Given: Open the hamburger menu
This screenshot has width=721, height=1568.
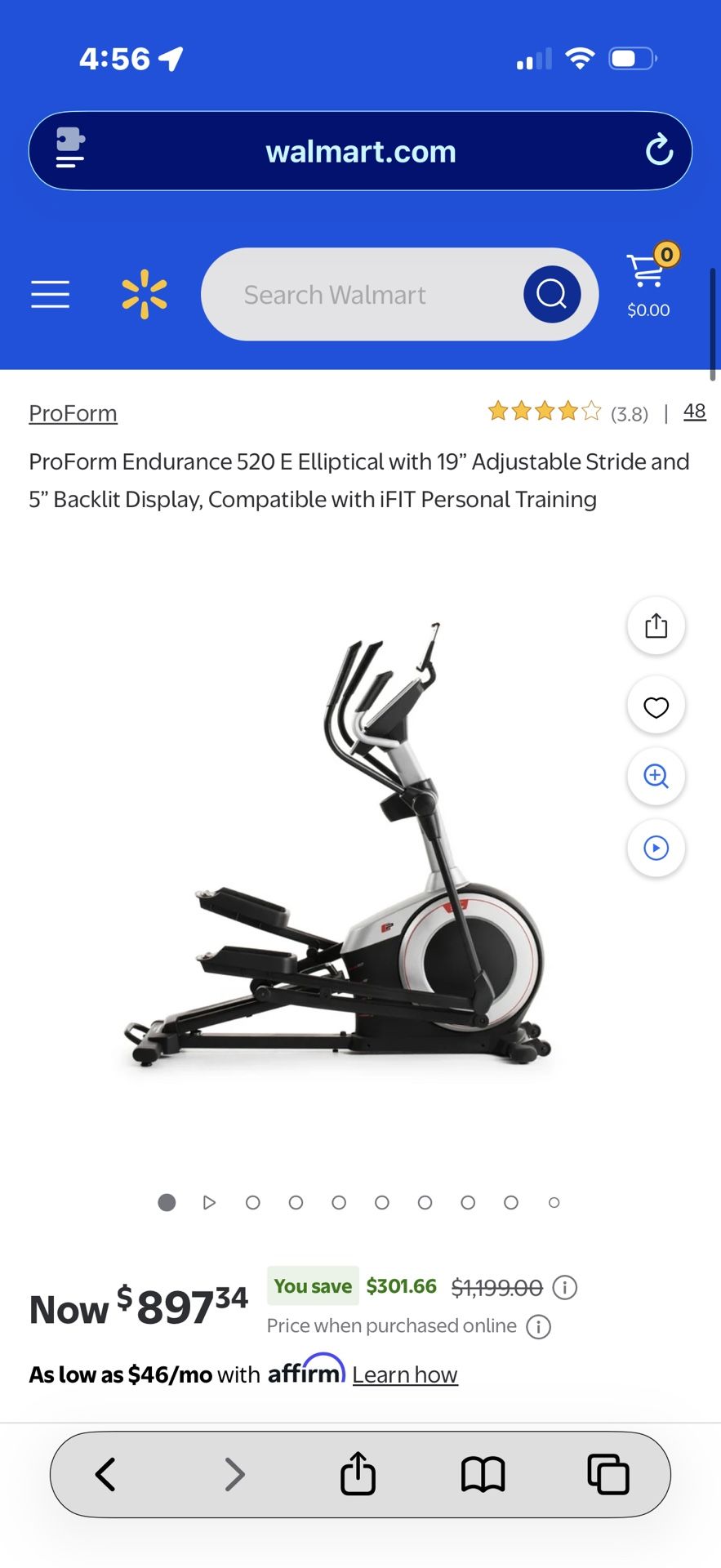Looking at the screenshot, I should click(50, 294).
